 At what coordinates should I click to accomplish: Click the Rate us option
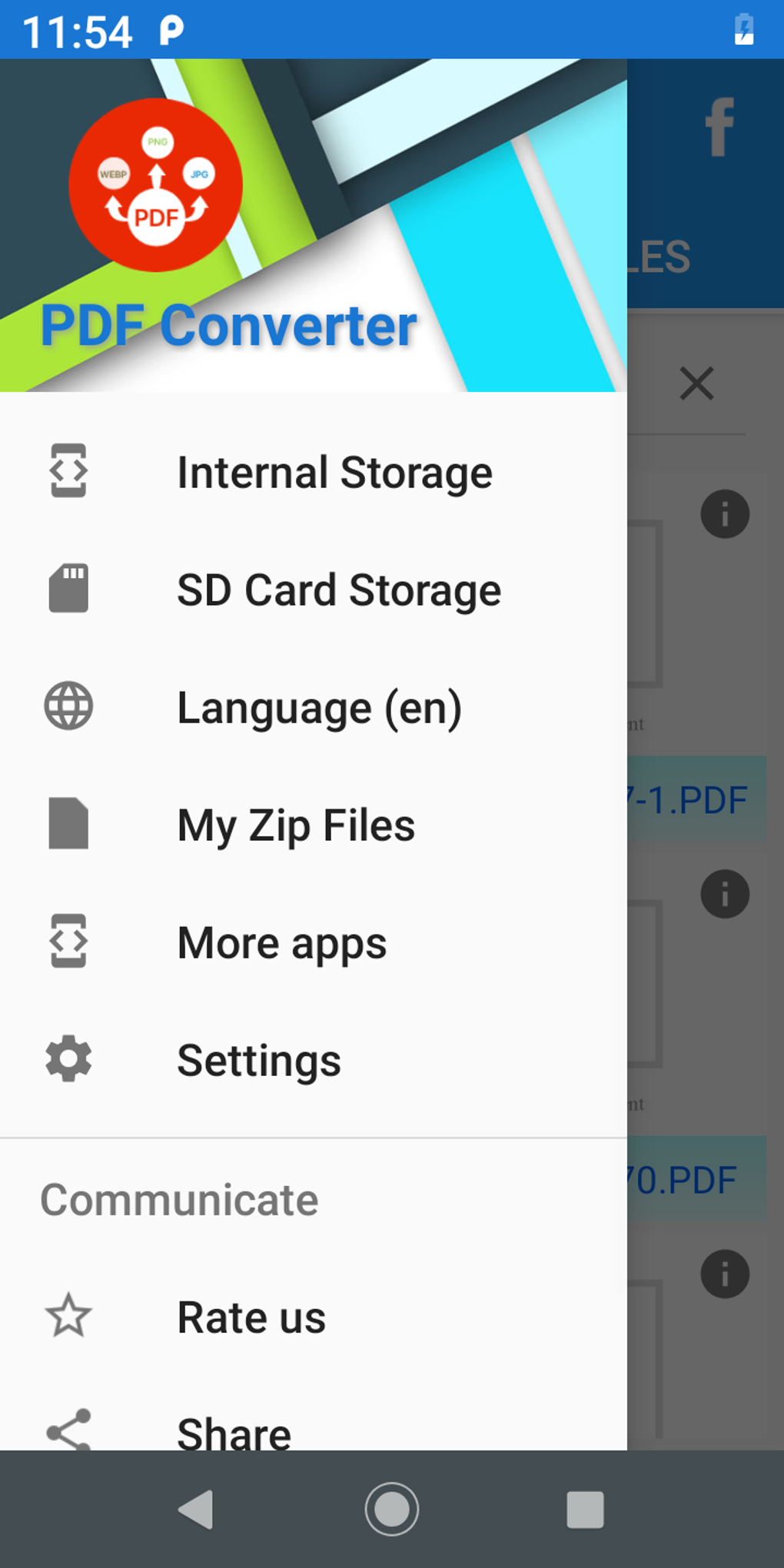coord(251,1316)
